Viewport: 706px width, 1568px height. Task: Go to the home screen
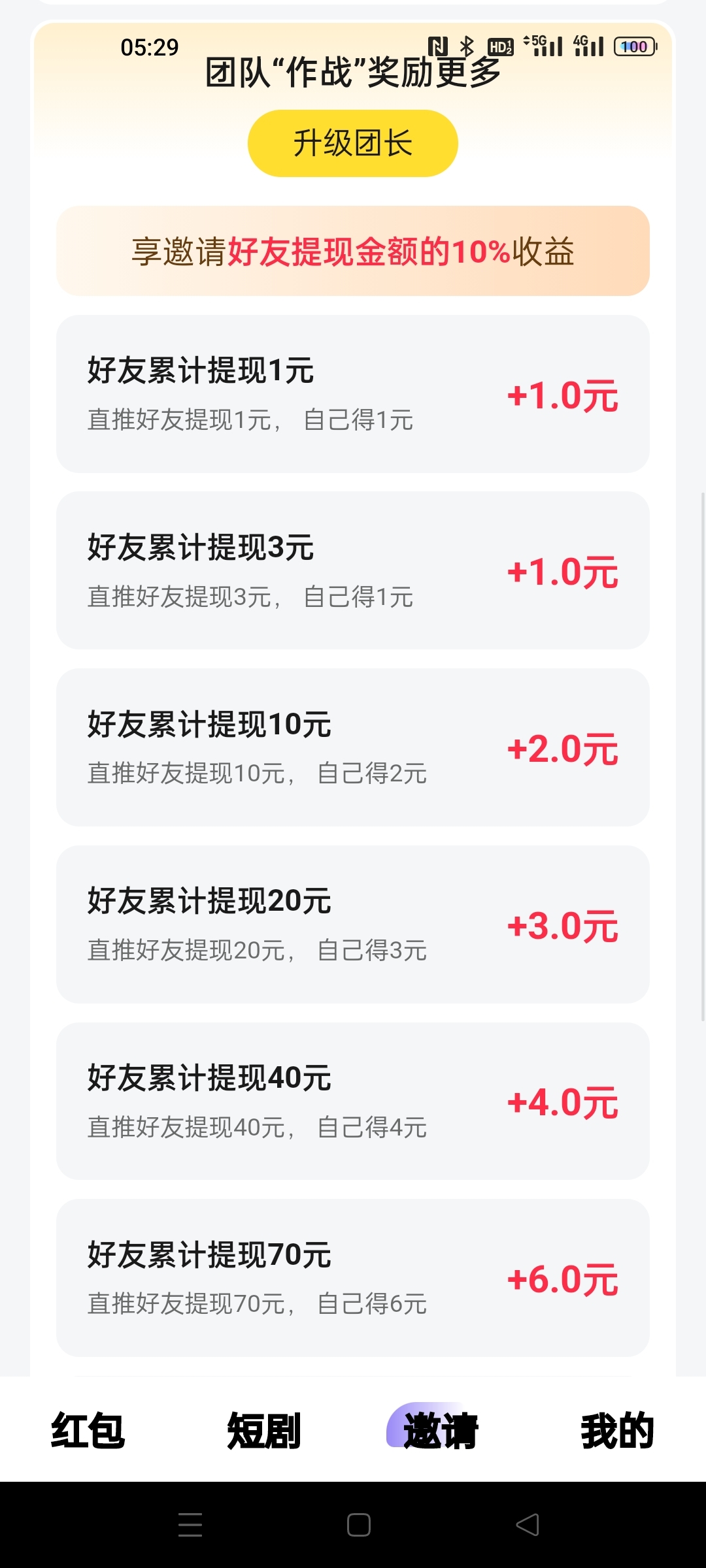coord(359,1525)
